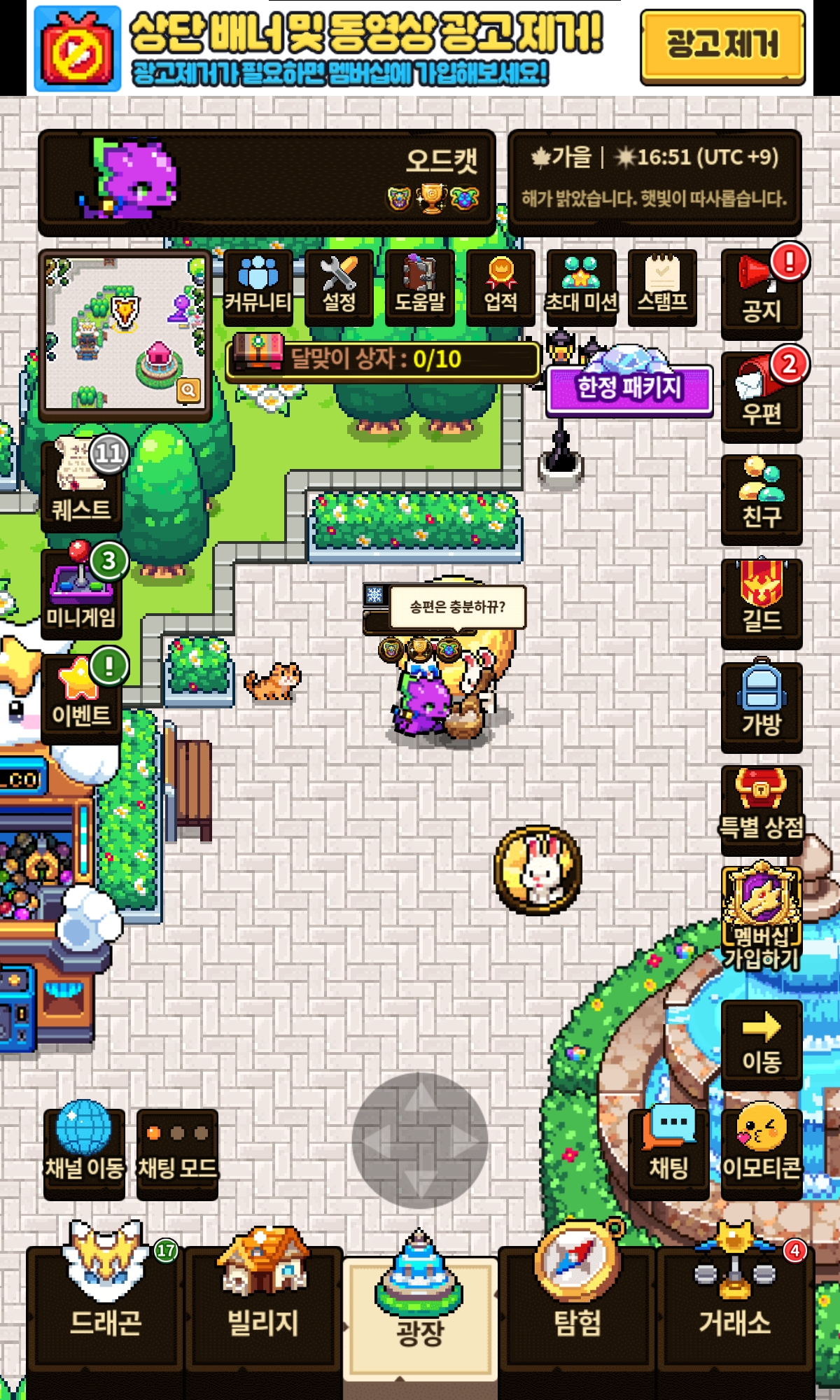Image resolution: width=840 pixels, height=1400 pixels.
Task: Check 공지 announcements
Action: [x=762, y=294]
